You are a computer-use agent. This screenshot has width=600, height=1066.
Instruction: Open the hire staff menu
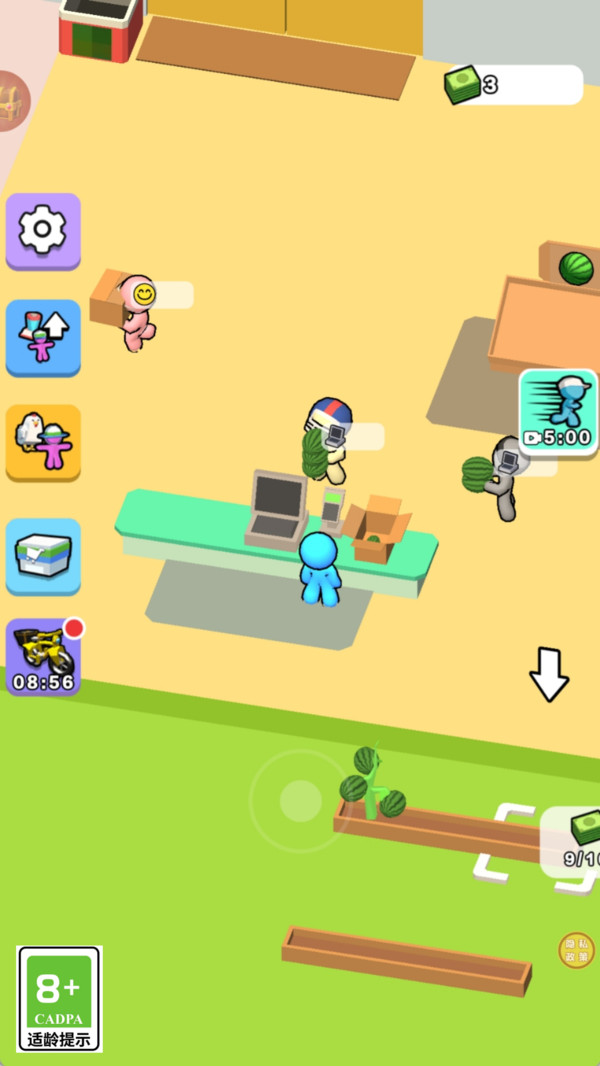click(x=43, y=442)
